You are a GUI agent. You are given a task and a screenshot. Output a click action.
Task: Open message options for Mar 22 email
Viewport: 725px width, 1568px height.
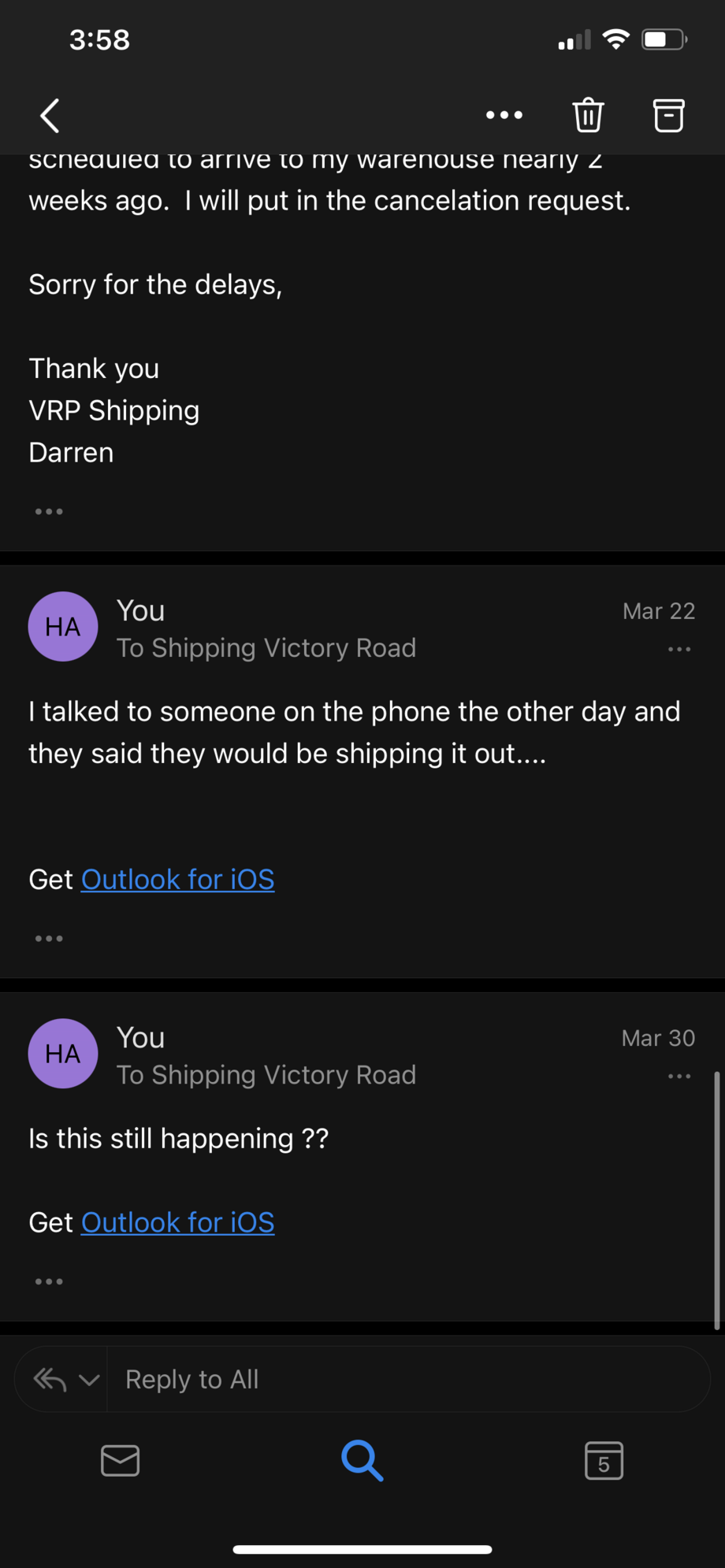[x=679, y=650]
